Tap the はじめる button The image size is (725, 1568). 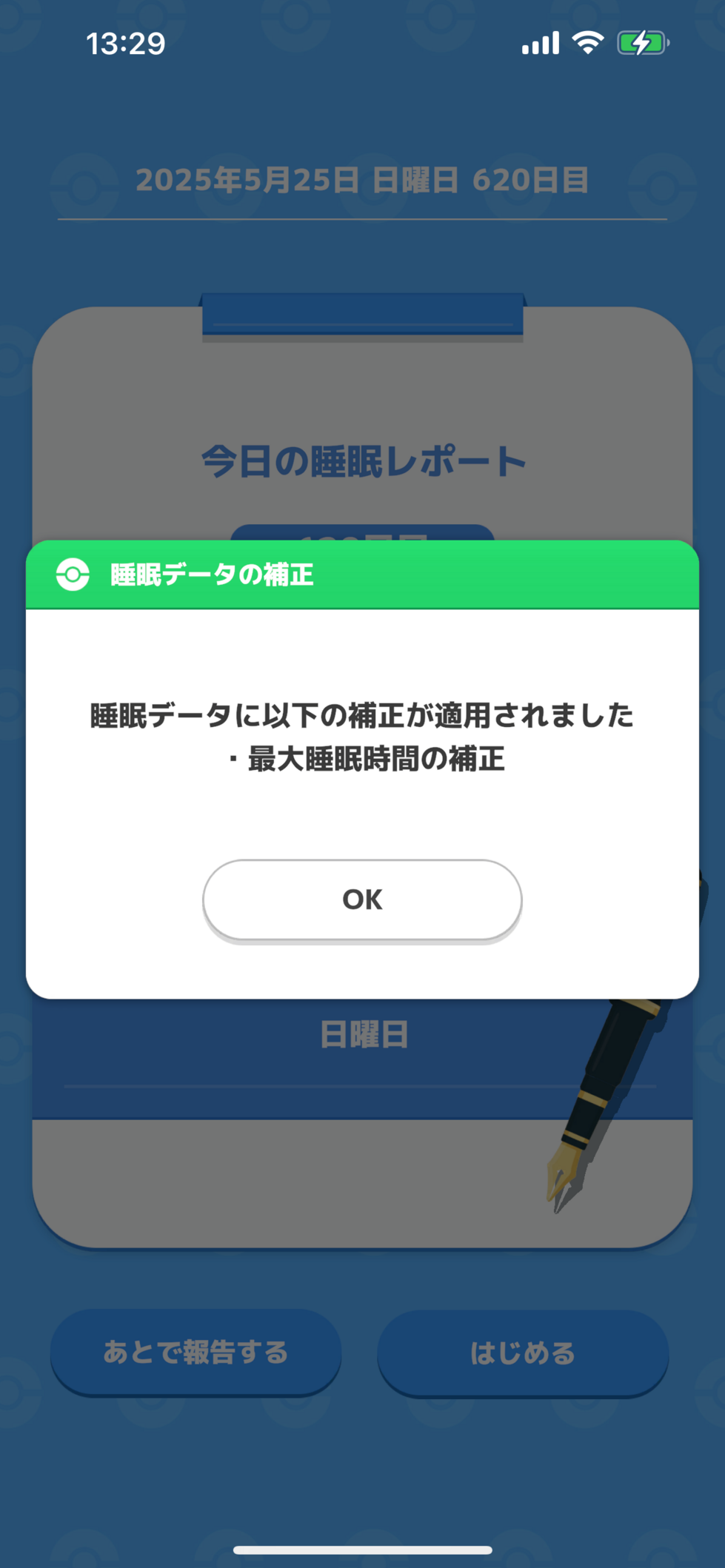pos(523,1353)
